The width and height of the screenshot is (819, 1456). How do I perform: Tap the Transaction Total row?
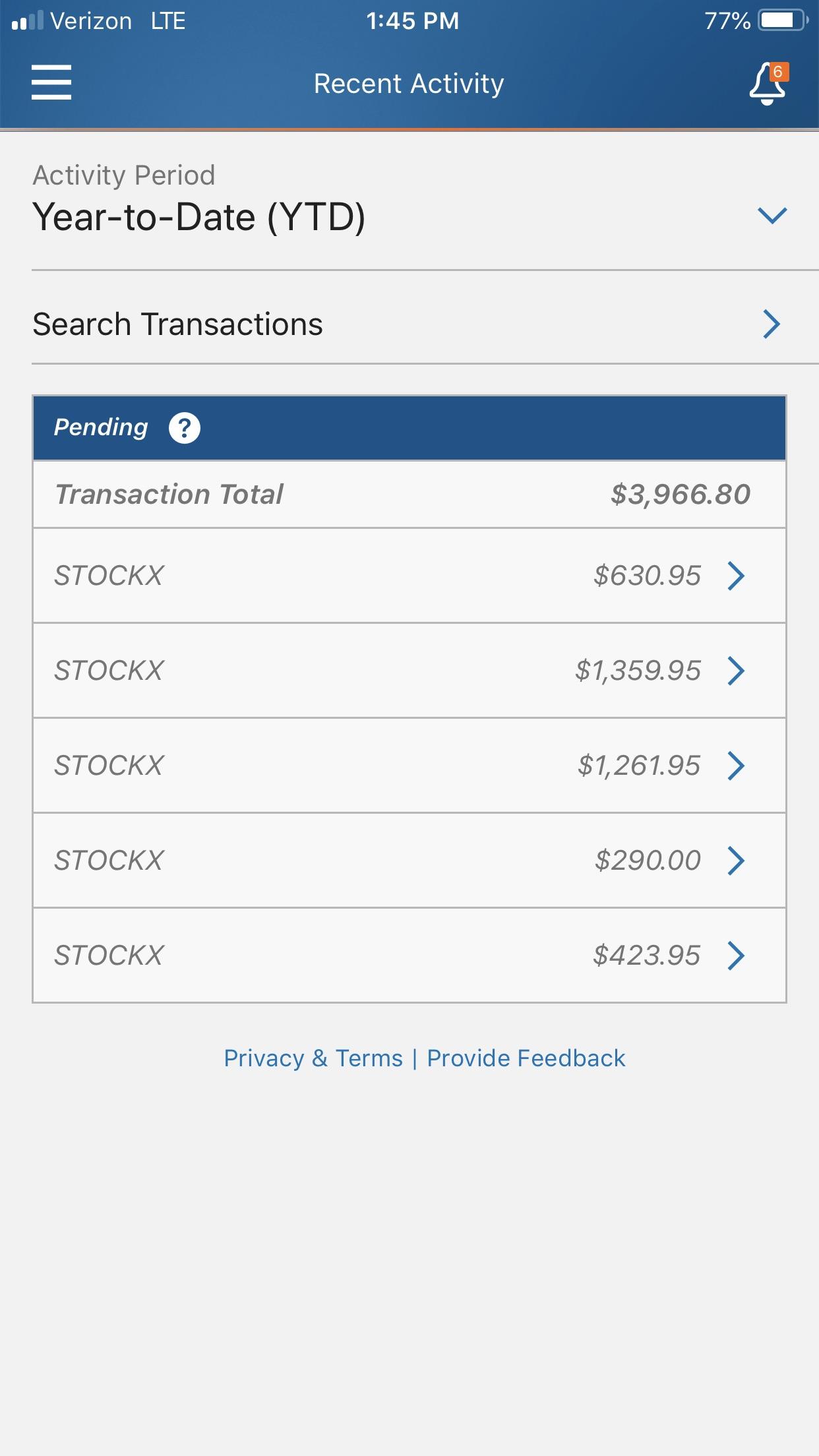point(409,494)
